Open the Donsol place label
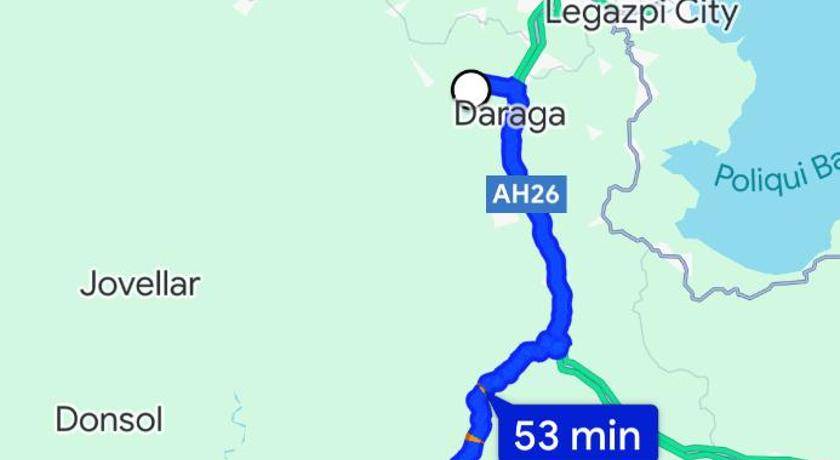Image resolution: width=840 pixels, height=460 pixels. pos(109,419)
